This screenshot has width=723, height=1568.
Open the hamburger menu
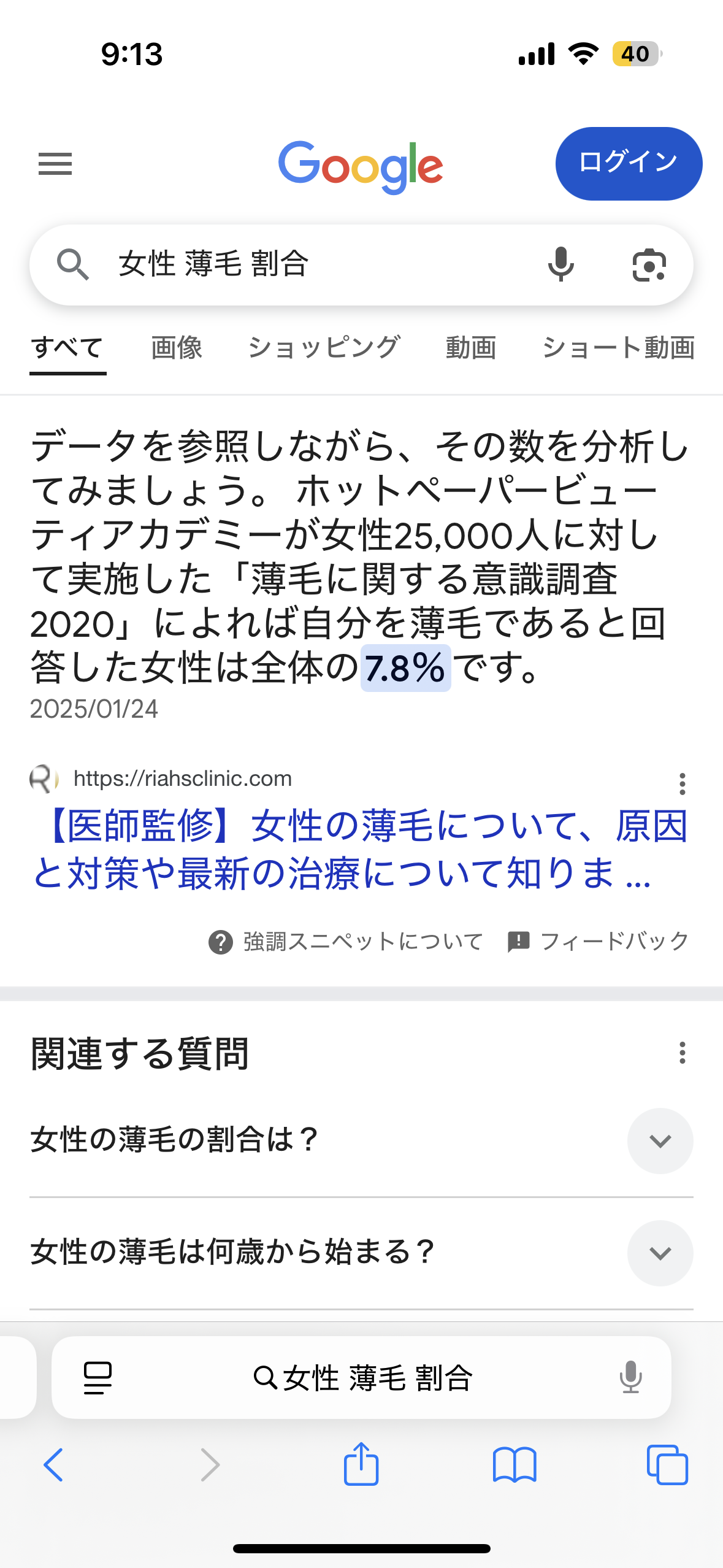[x=55, y=164]
